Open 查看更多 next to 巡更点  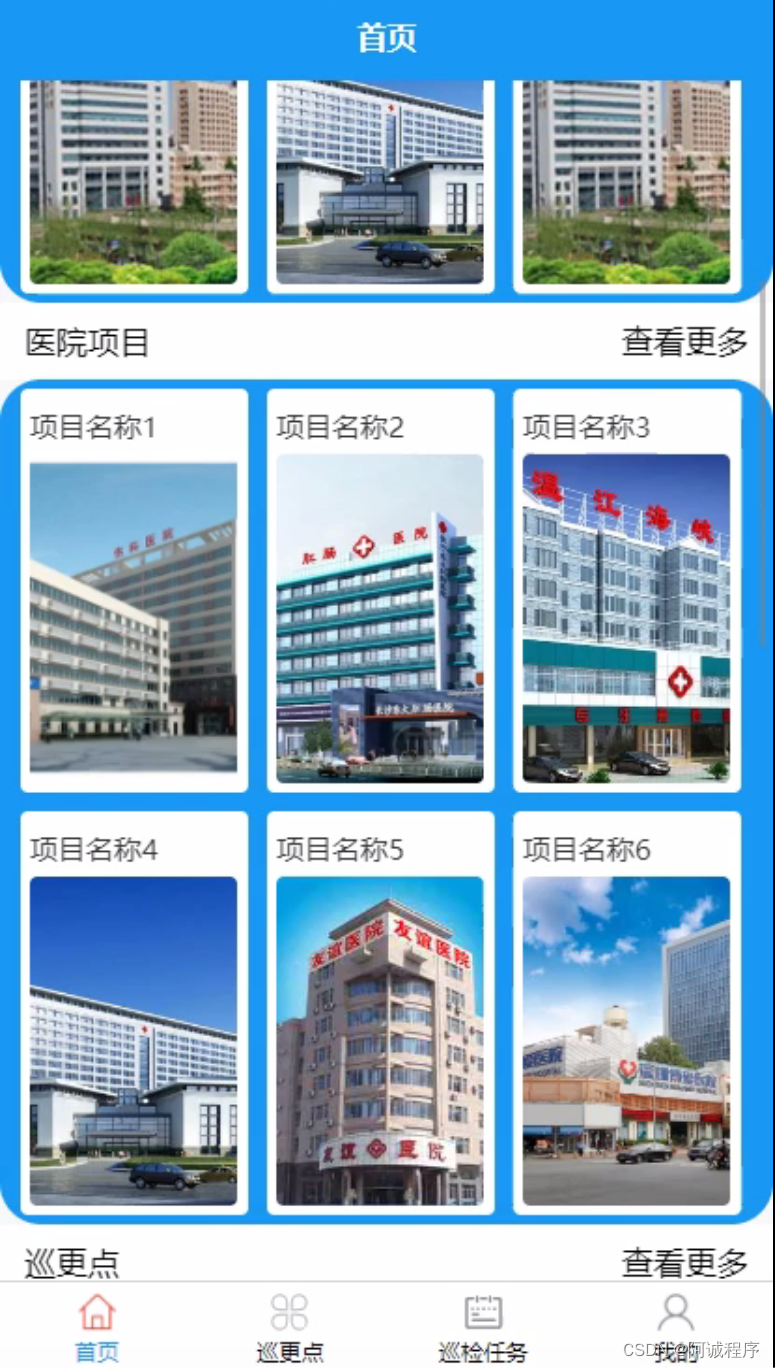683,1262
